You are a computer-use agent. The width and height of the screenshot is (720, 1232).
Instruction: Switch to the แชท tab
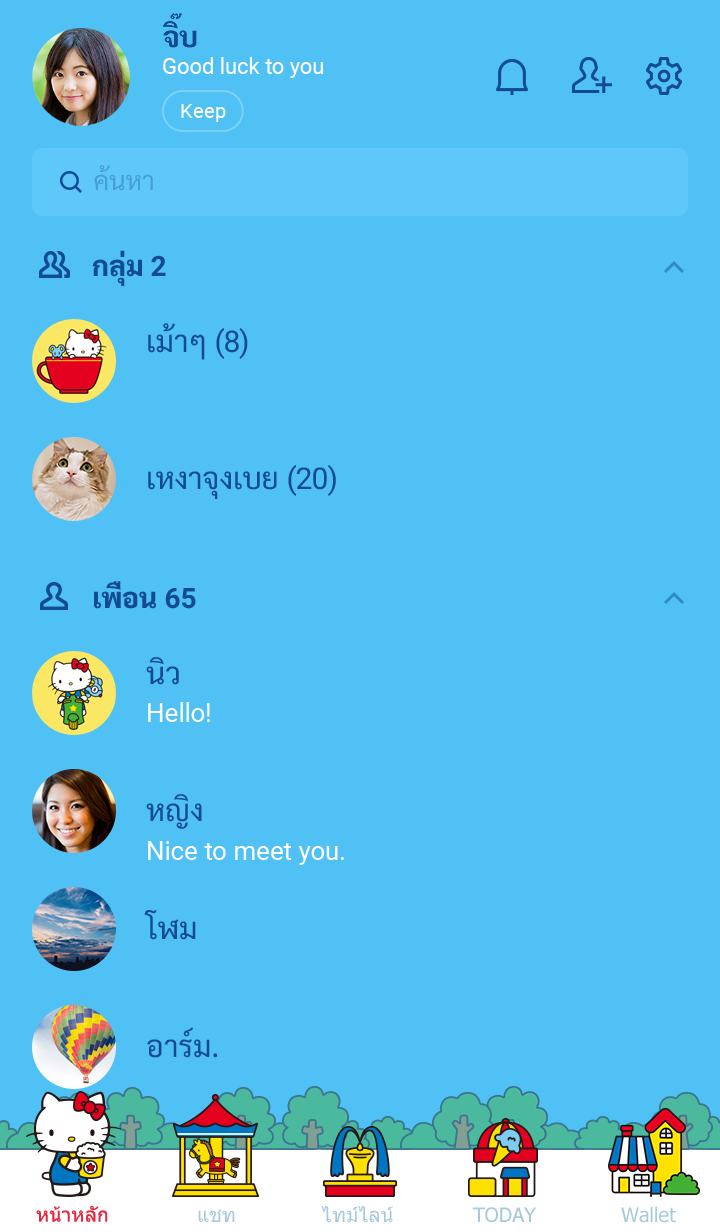(x=216, y=1165)
